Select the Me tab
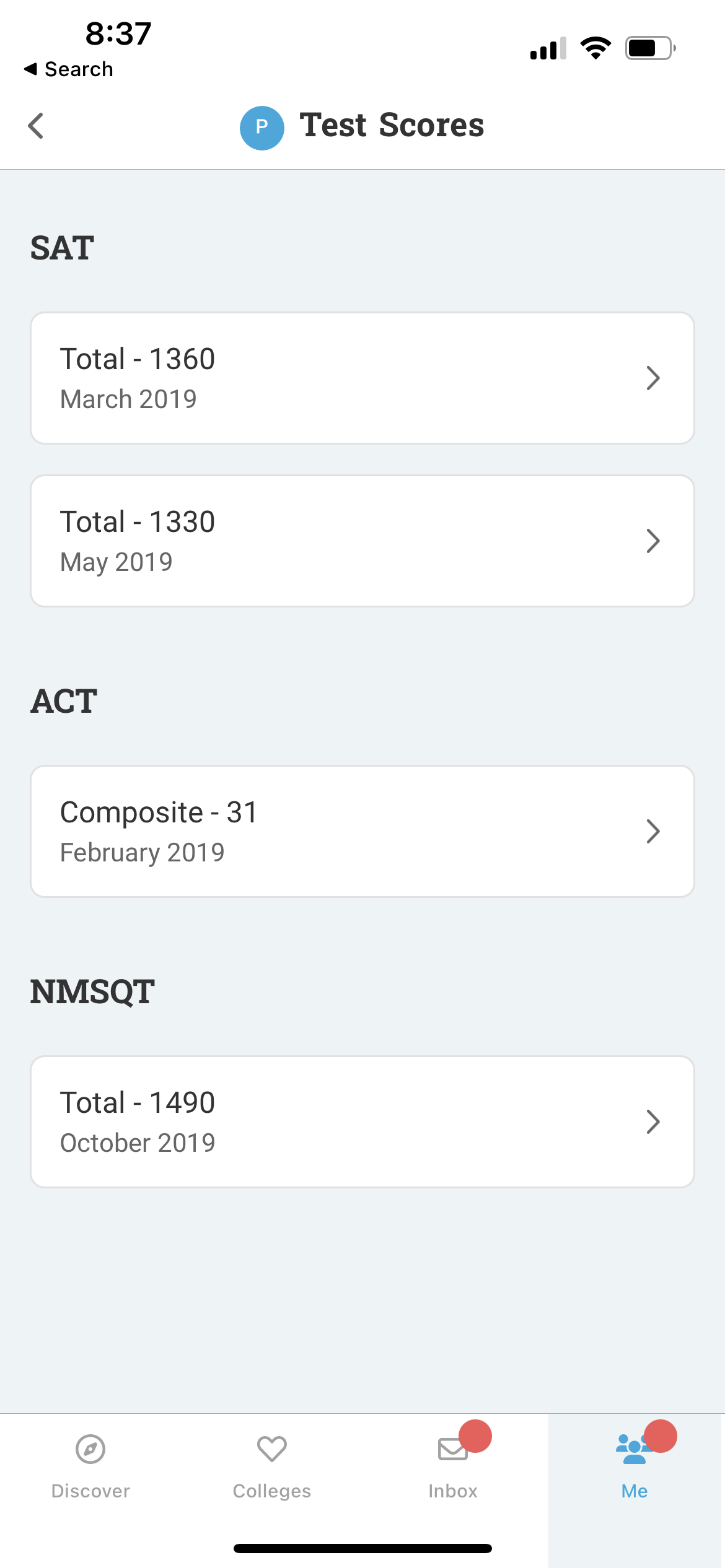Image resolution: width=725 pixels, height=1568 pixels. click(x=635, y=1466)
